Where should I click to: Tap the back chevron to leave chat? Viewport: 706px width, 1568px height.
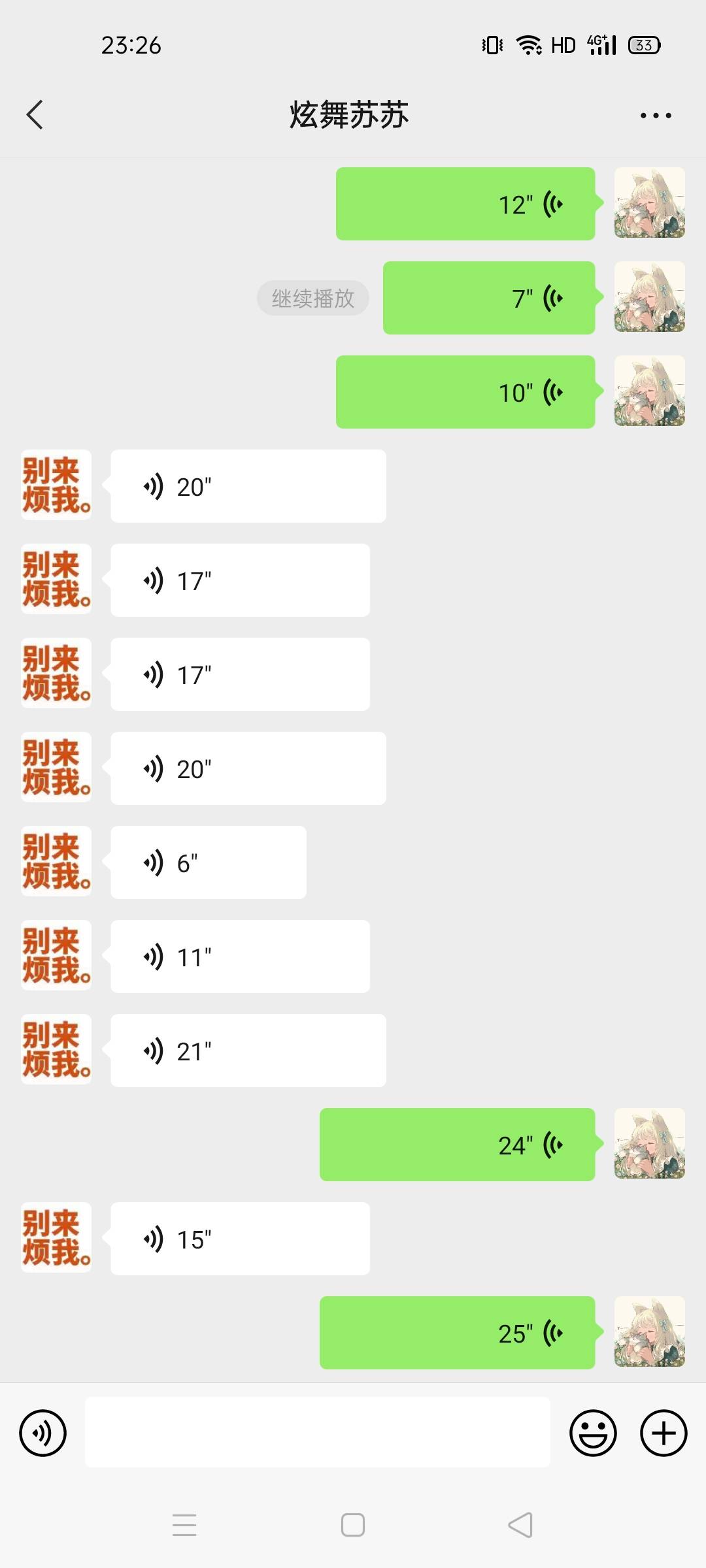coord(36,114)
